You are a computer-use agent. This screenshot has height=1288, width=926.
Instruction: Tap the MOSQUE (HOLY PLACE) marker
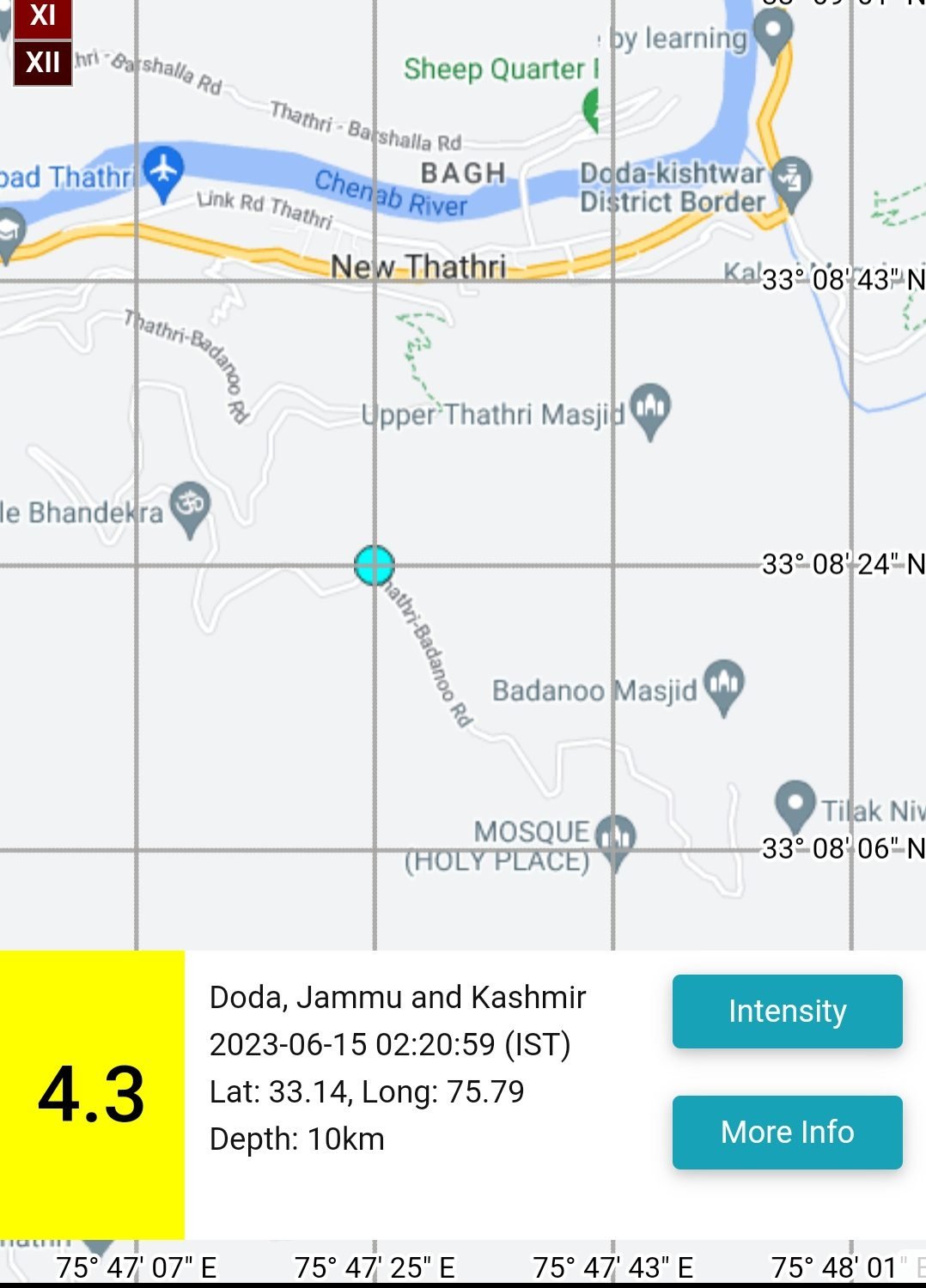(x=615, y=837)
